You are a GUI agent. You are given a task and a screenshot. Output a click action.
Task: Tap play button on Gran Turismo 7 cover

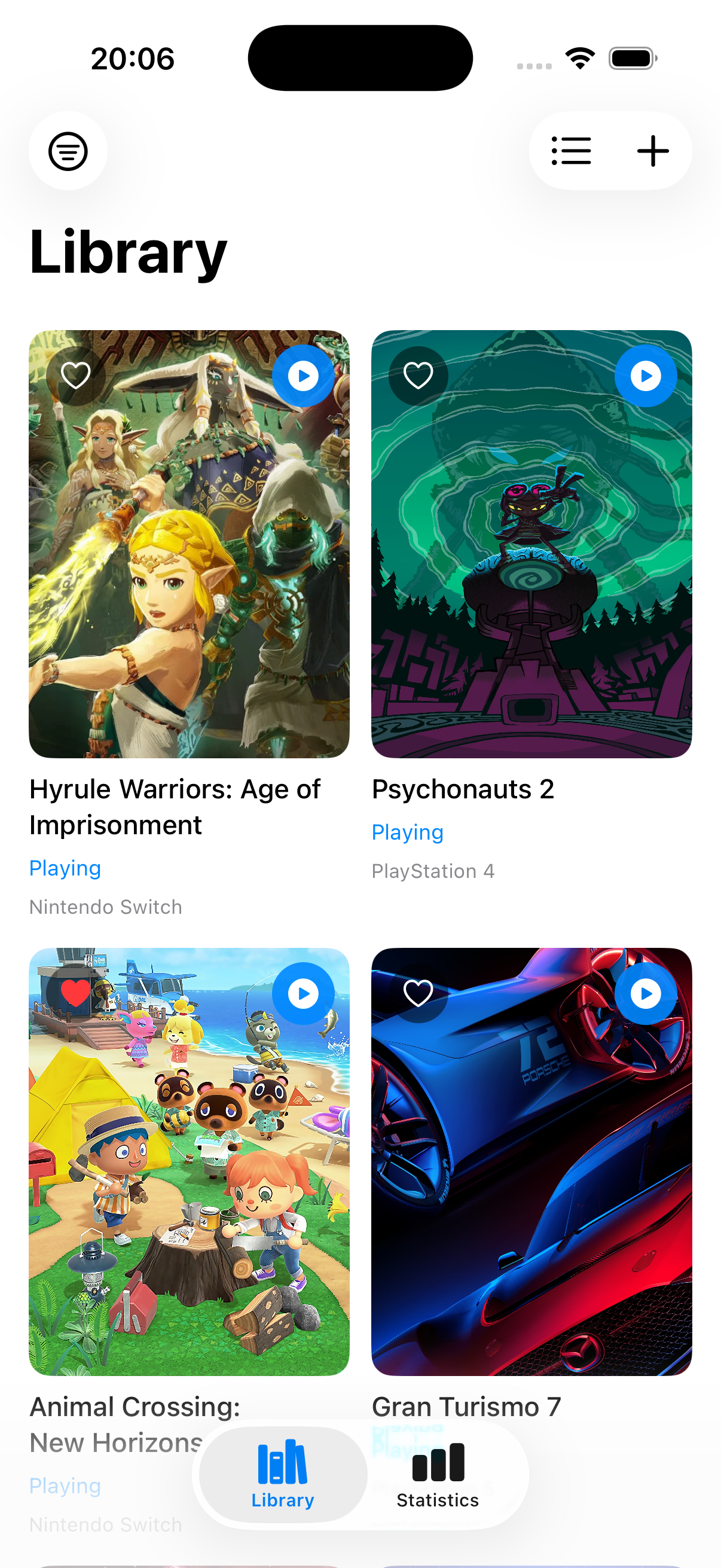(646, 994)
